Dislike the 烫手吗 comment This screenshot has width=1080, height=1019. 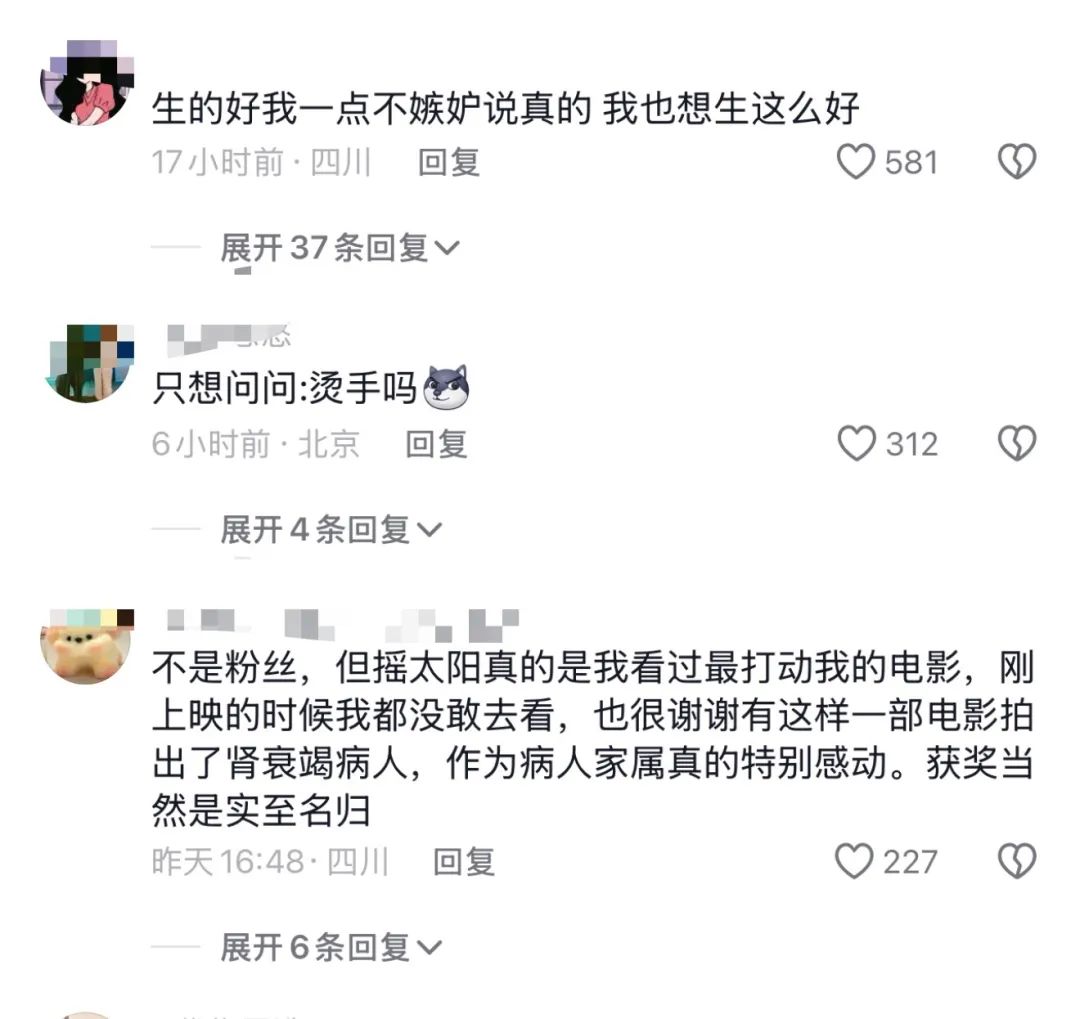[x=1017, y=443]
